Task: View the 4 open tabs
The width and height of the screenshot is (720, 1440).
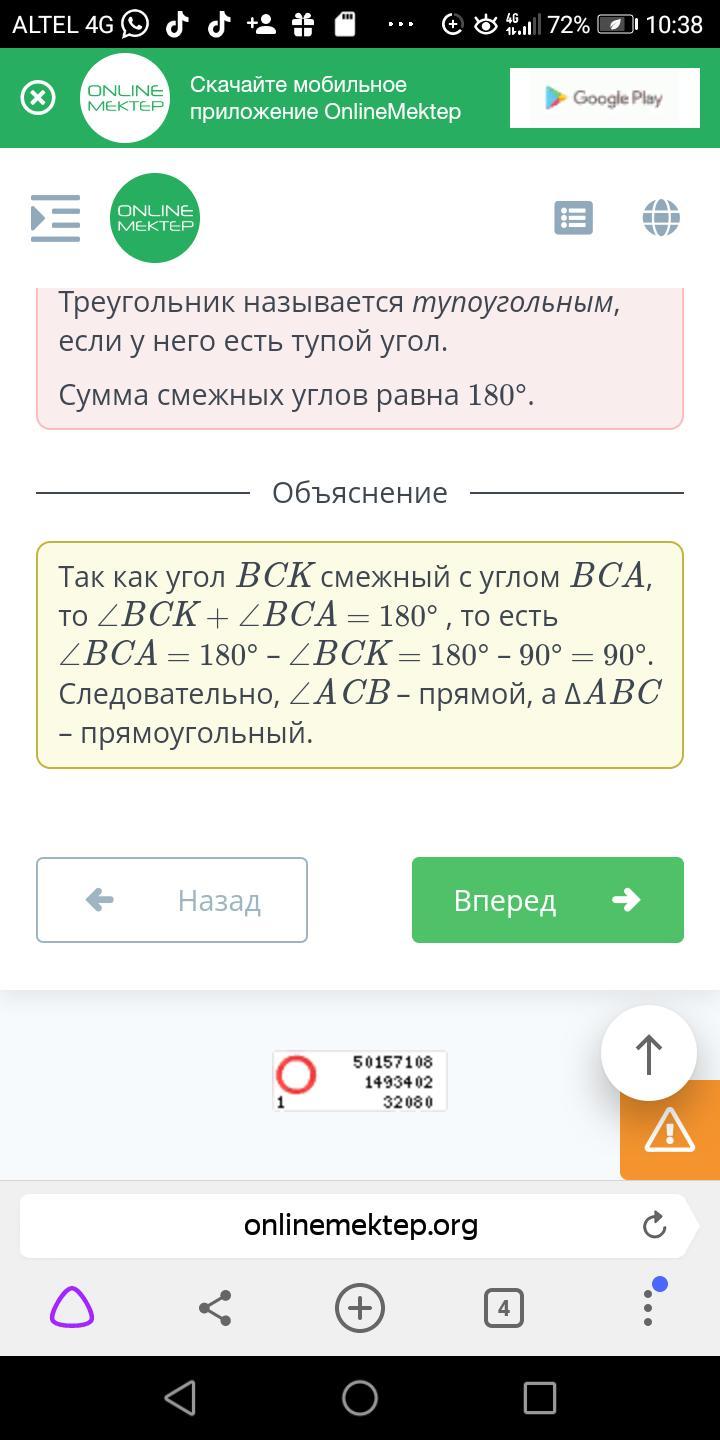Action: (x=503, y=1307)
